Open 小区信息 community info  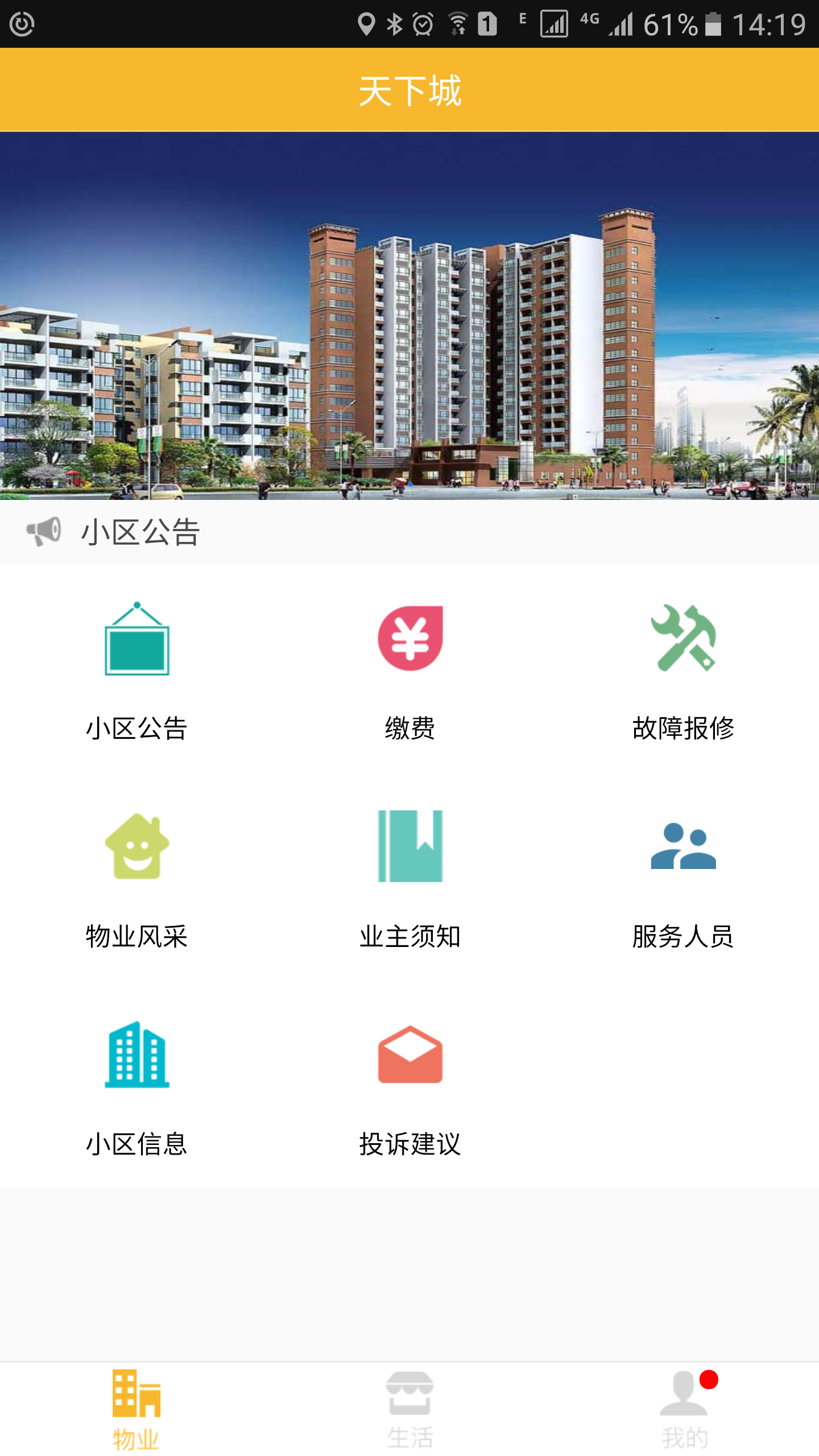pos(136,1085)
